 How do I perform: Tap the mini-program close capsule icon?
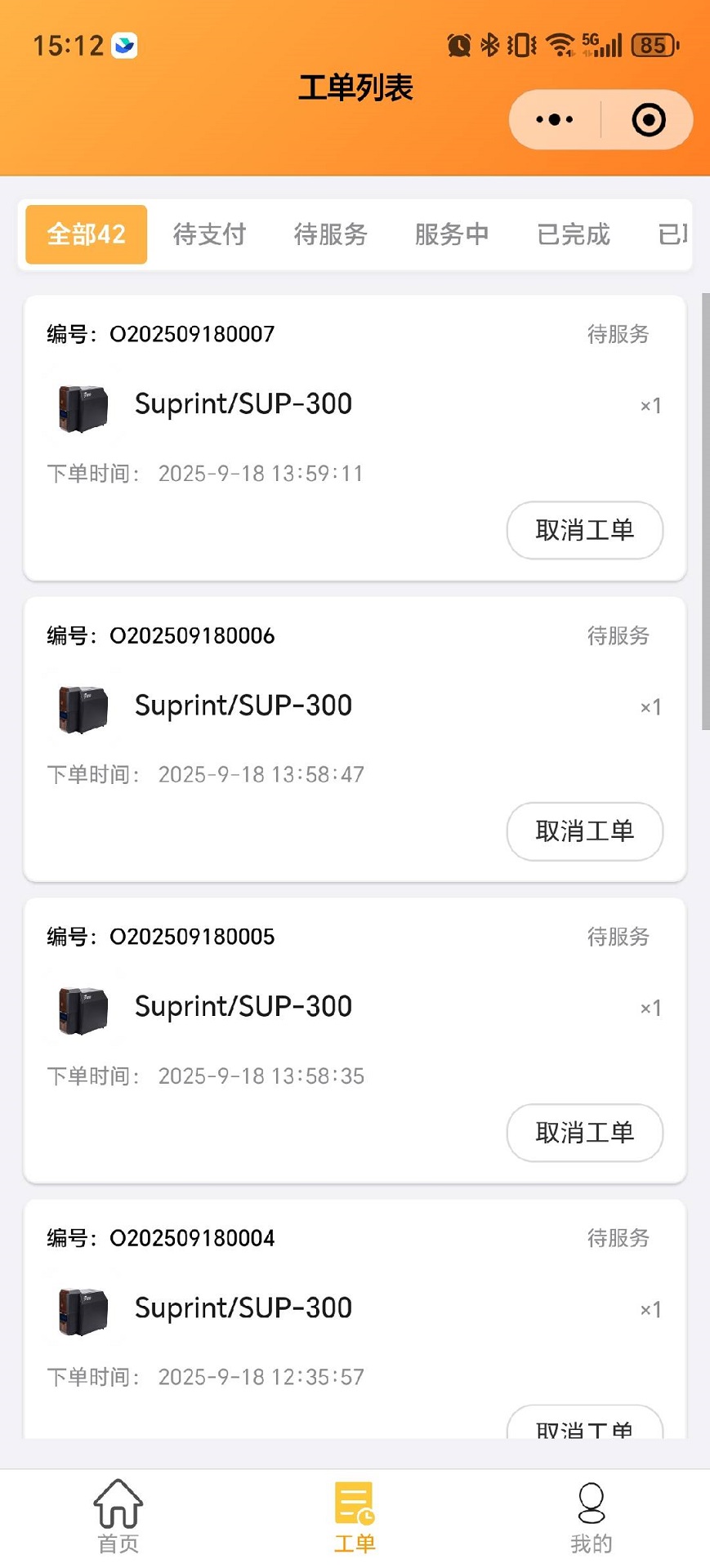[648, 118]
